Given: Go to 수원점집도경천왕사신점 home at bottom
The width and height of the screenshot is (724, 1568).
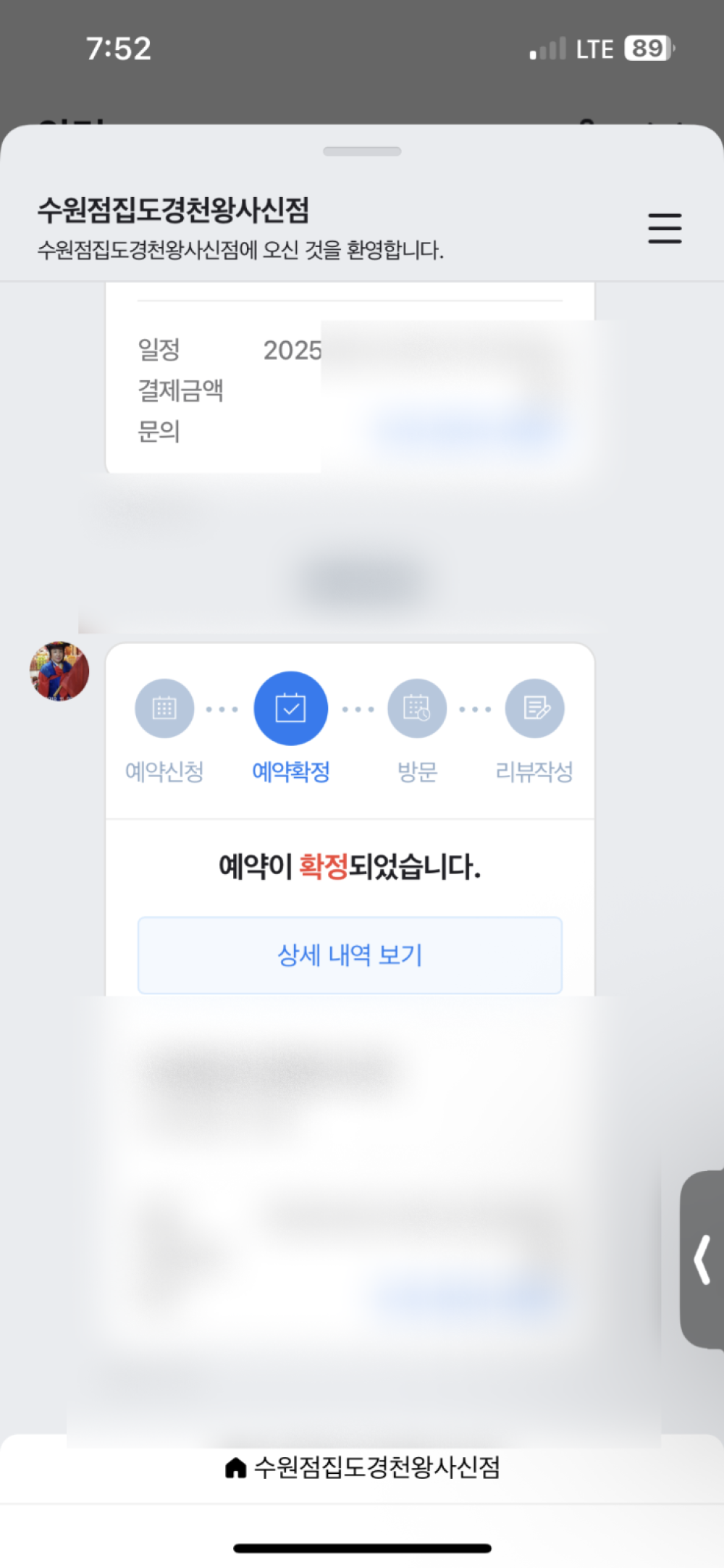Looking at the screenshot, I should pyautogui.click(x=362, y=1468).
